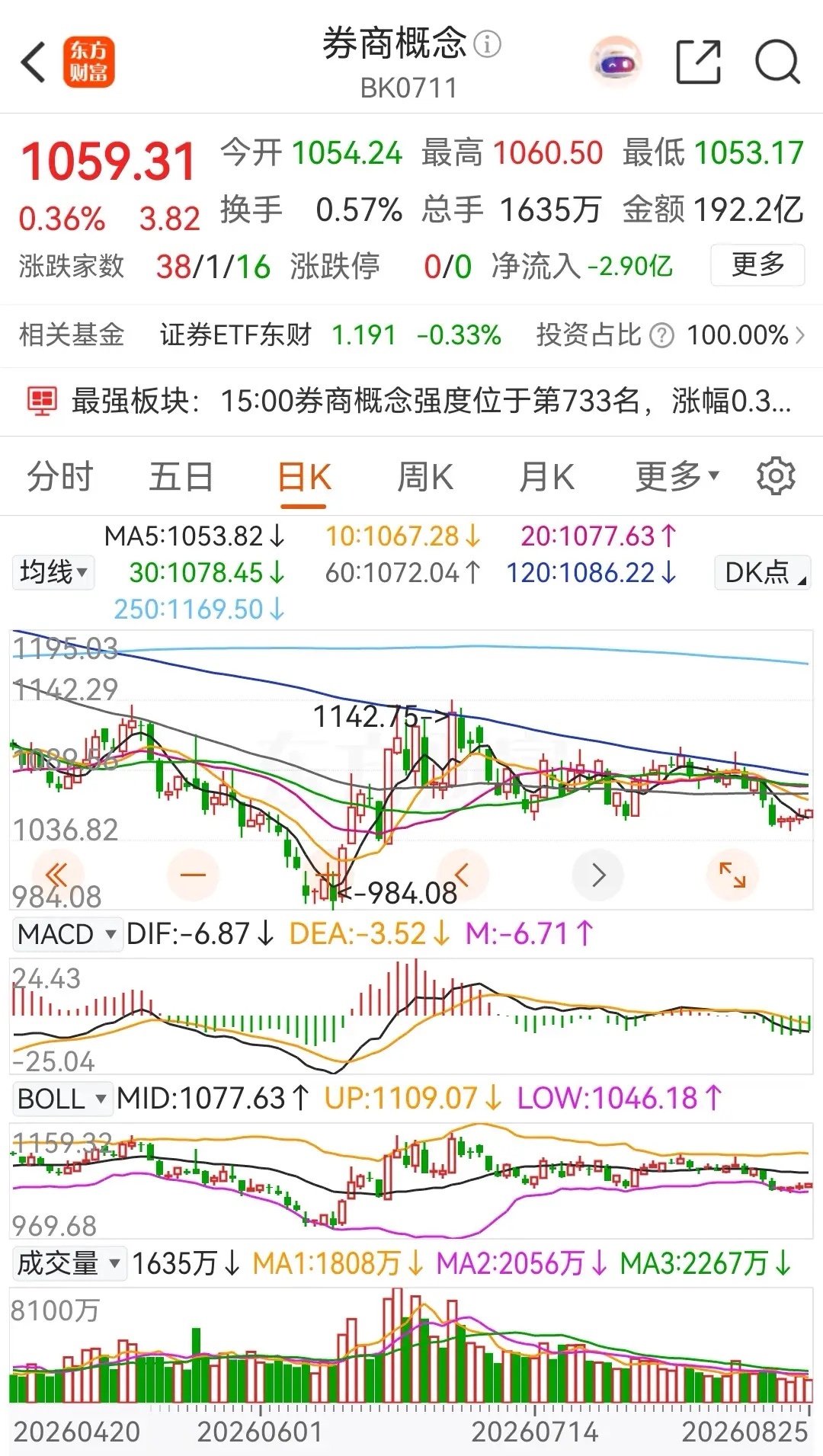This screenshot has height=1456, width=823.
Task: Open chart settings gear
Action: [776, 477]
